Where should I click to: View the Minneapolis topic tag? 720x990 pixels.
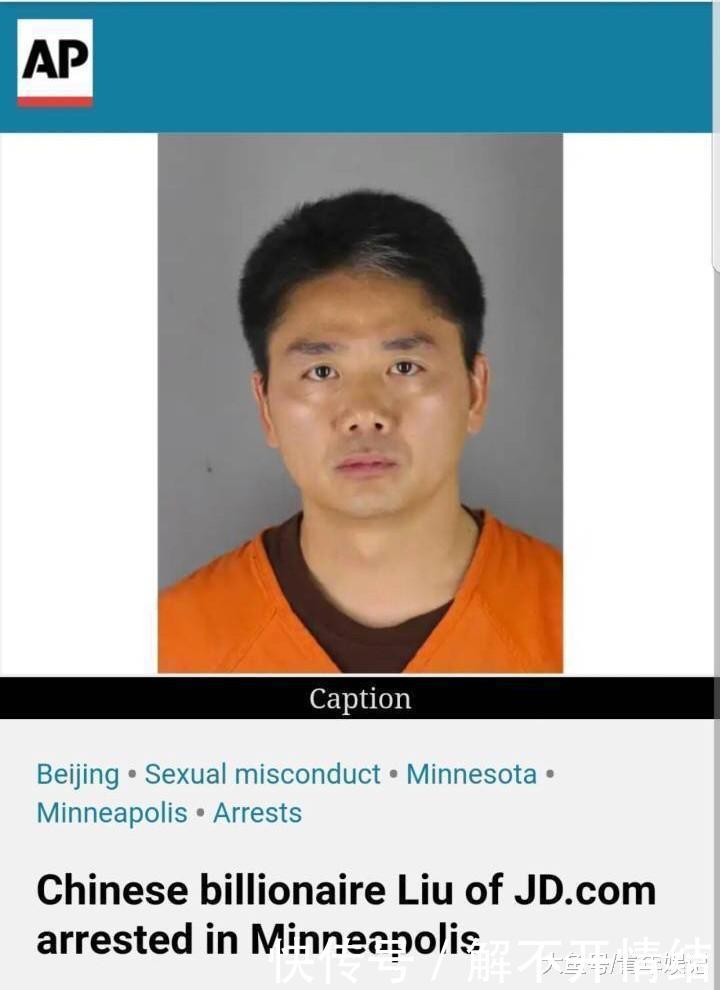pyautogui.click(x=112, y=813)
